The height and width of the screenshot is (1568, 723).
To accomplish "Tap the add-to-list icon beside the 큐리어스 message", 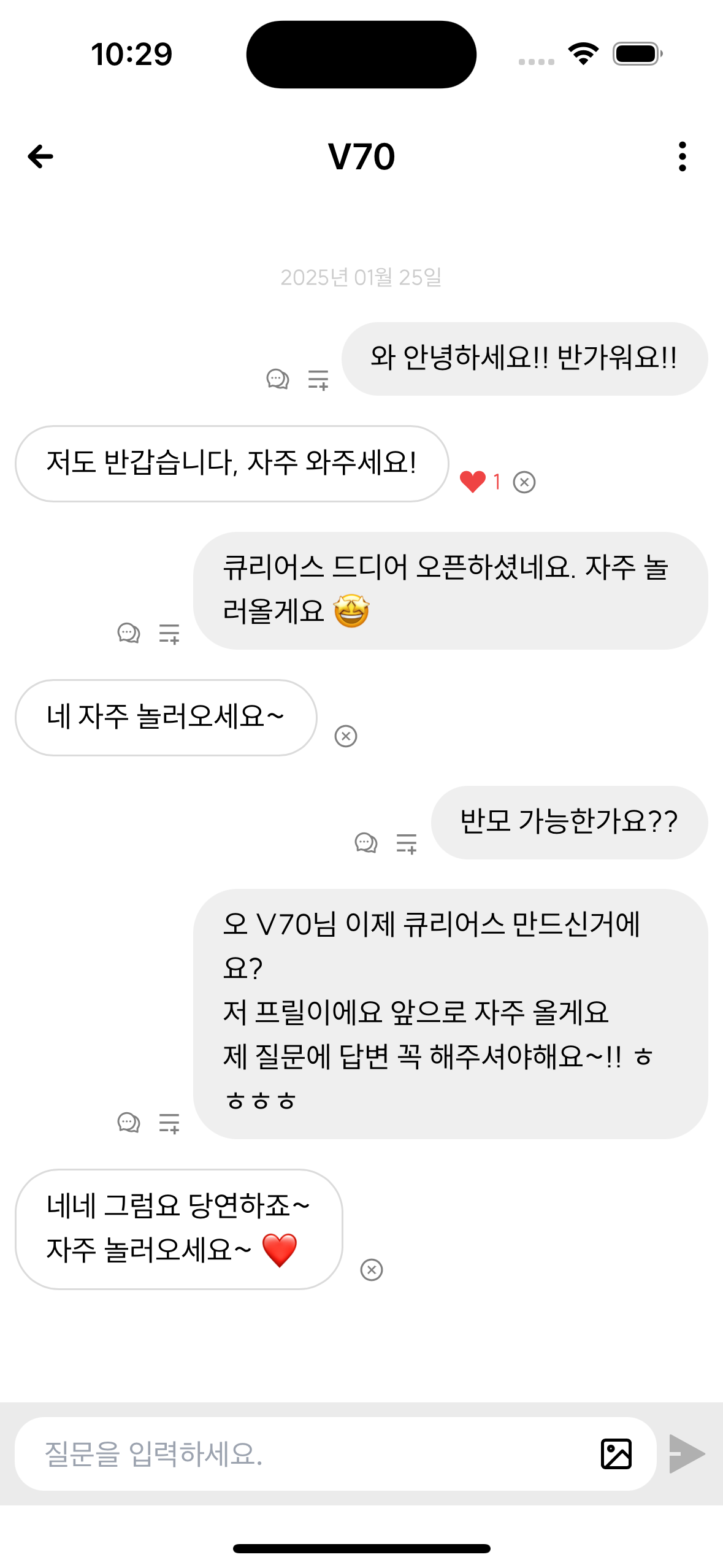I will click(x=170, y=634).
